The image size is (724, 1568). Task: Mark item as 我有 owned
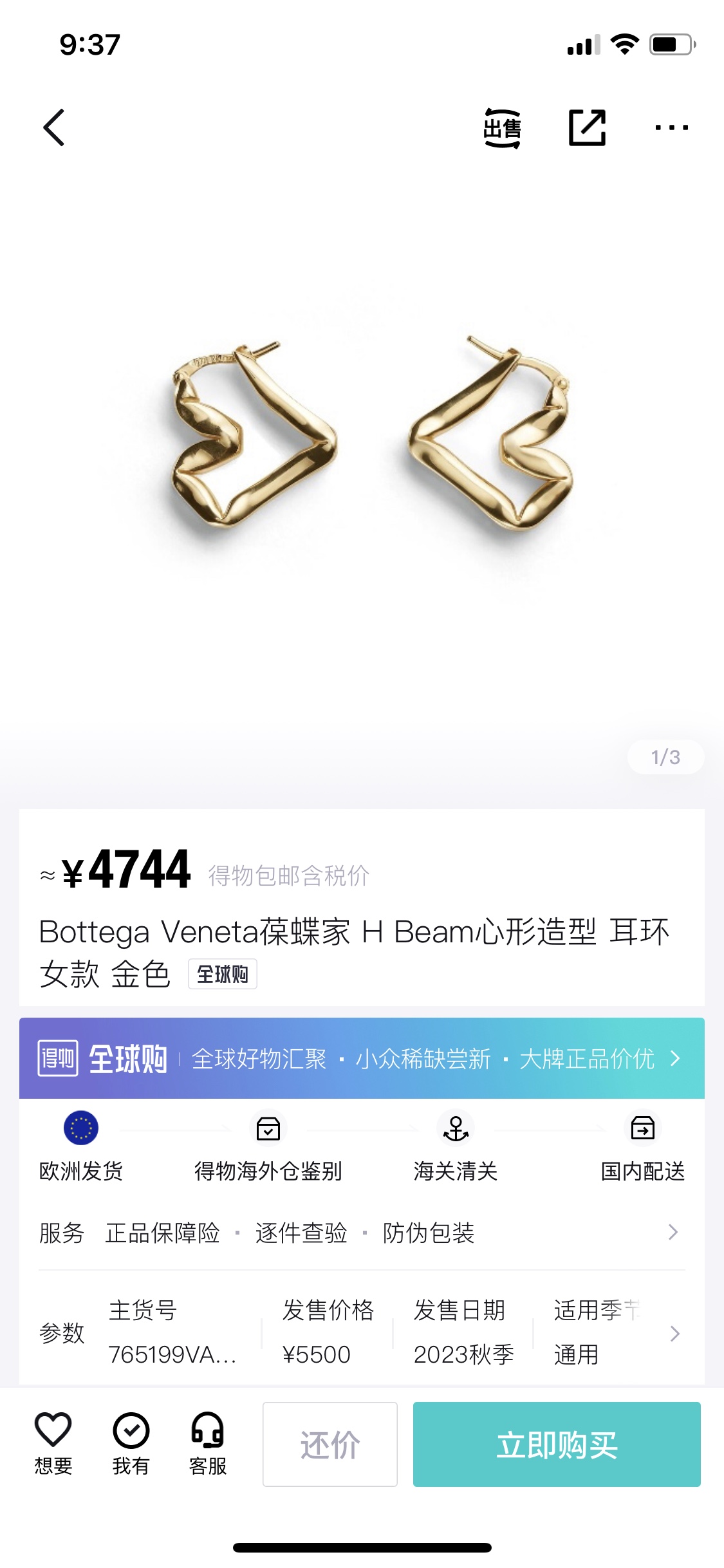(x=131, y=1443)
